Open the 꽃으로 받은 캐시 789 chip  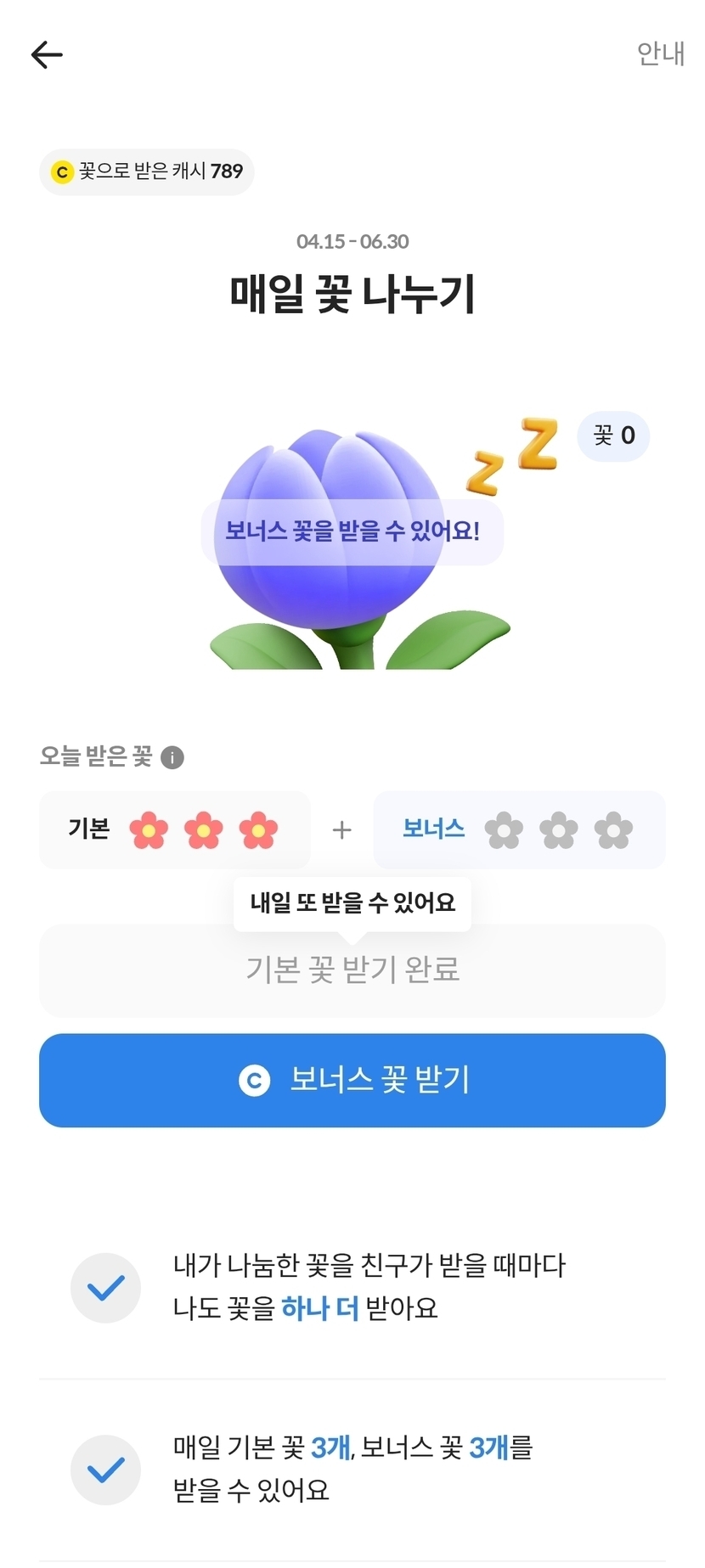coord(147,171)
